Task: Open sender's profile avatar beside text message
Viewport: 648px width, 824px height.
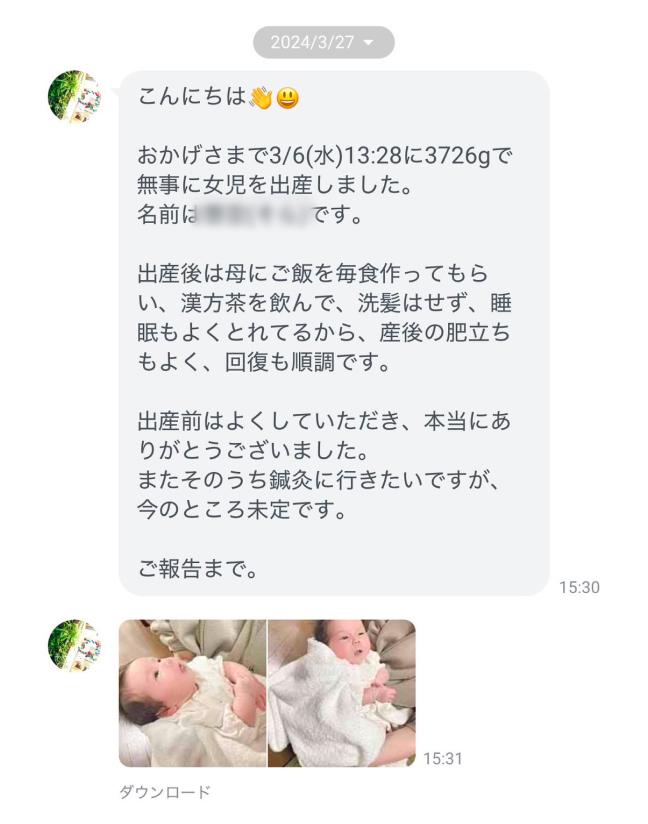Action: (75, 97)
